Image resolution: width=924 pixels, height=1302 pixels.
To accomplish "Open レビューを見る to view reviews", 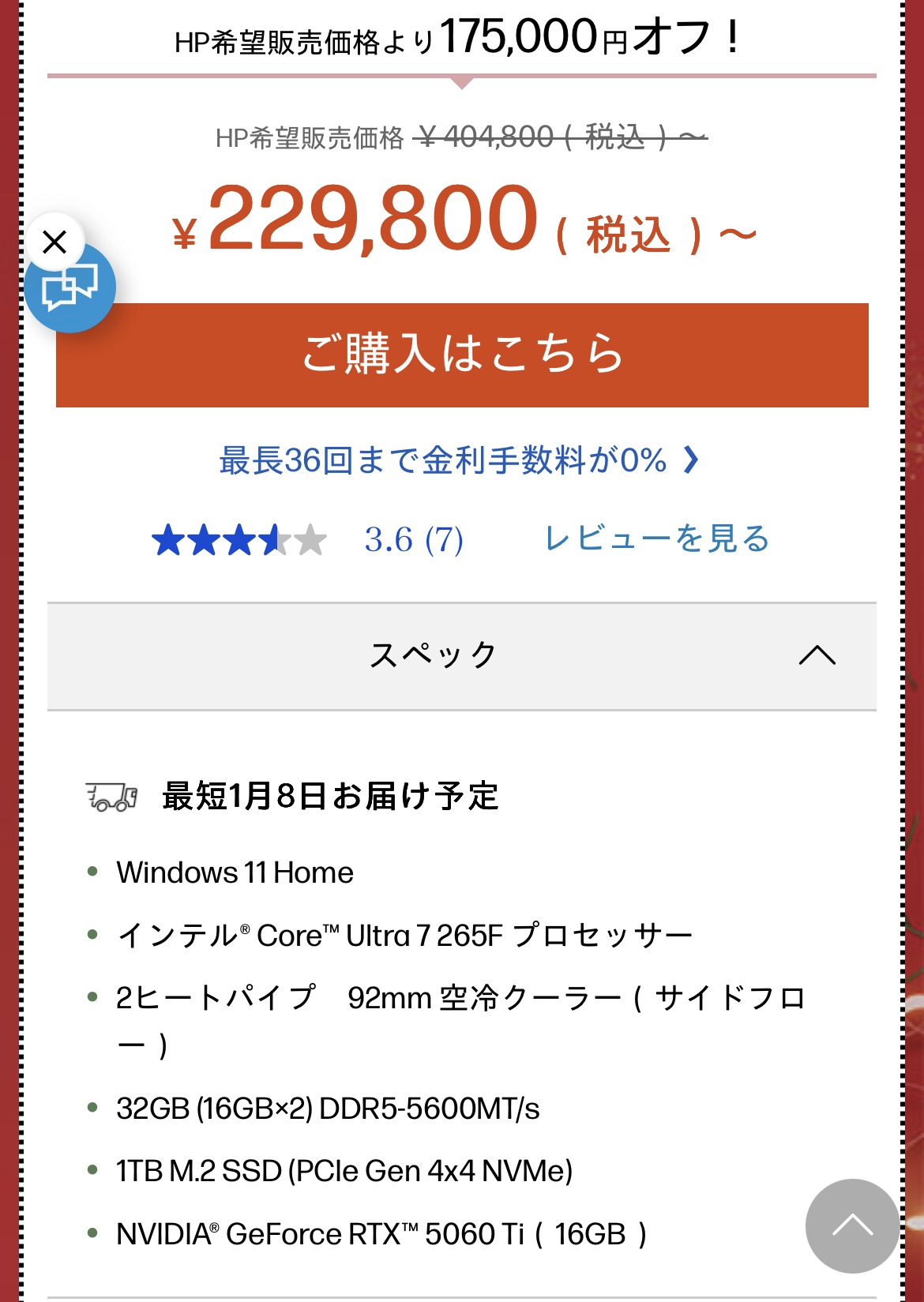I will coord(657,538).
